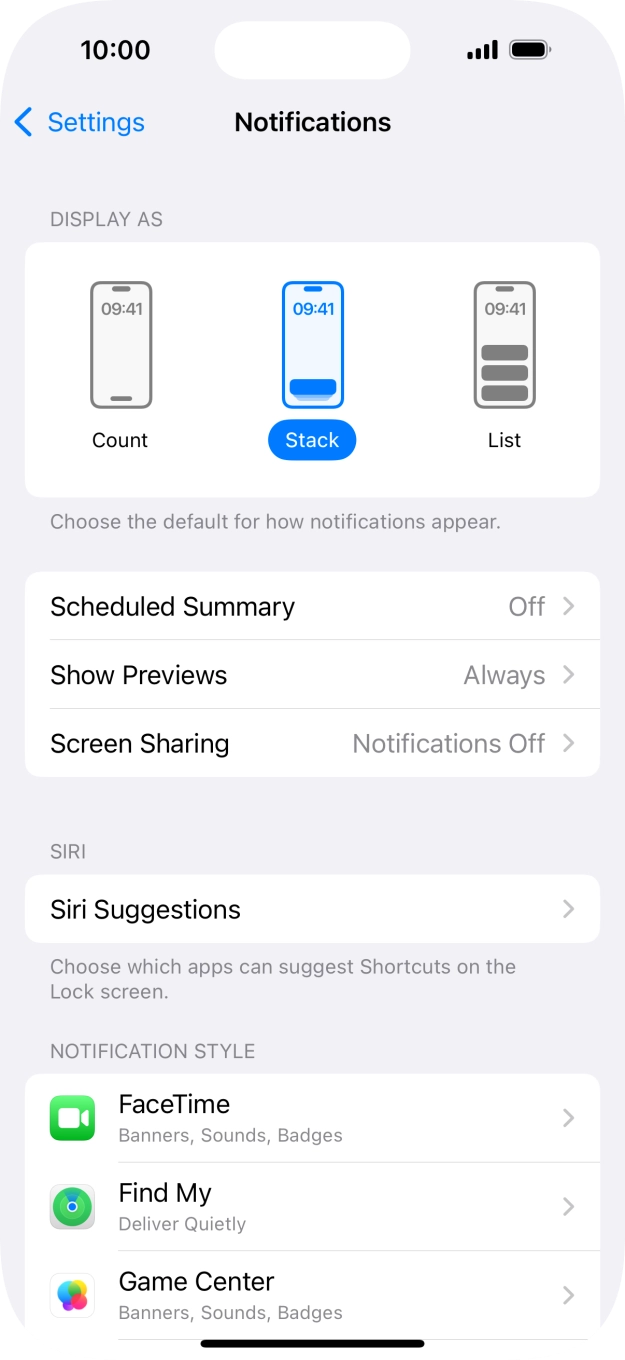The image size is (625, 1360).
Task: Open Siri Suggestions
Action: 312,909
